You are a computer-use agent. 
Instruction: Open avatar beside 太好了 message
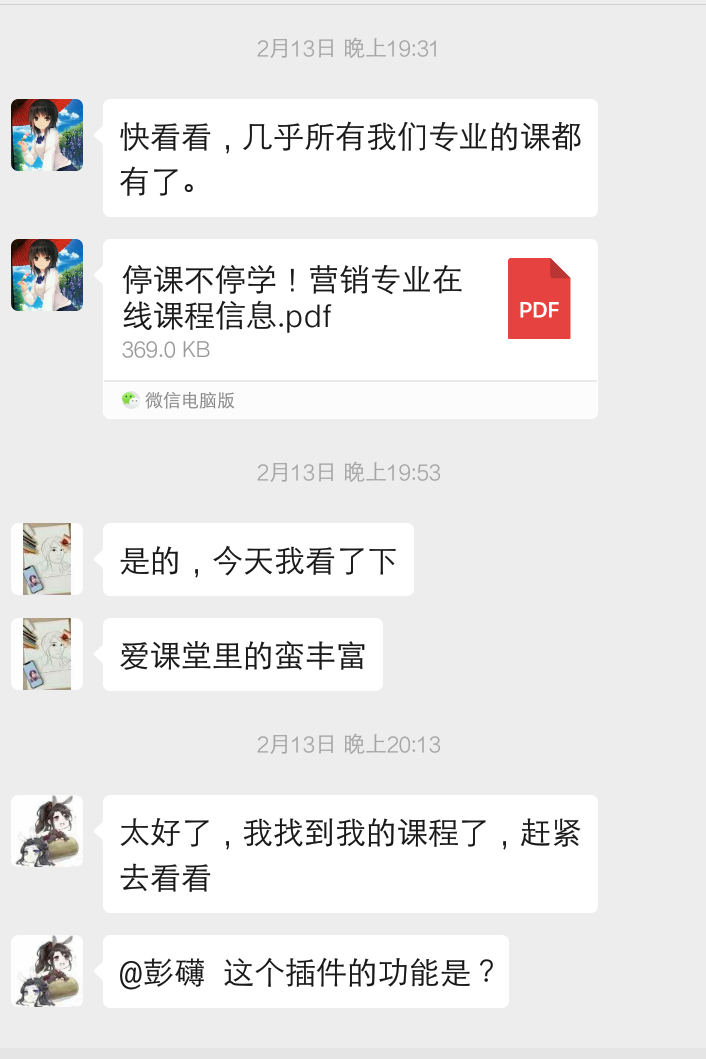click(x=47, y=831)
